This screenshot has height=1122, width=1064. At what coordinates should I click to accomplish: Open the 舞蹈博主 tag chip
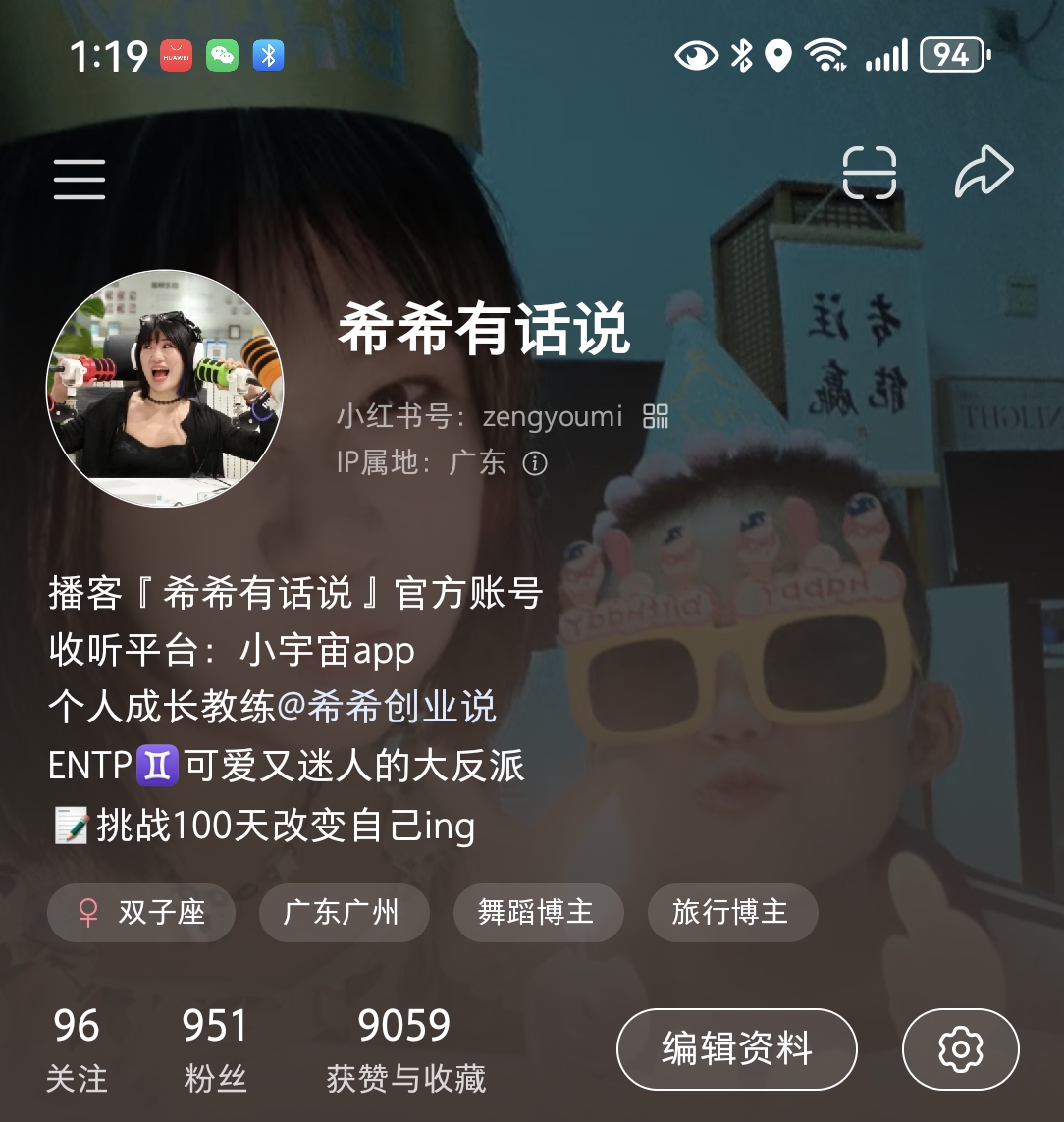coord(538,913)
